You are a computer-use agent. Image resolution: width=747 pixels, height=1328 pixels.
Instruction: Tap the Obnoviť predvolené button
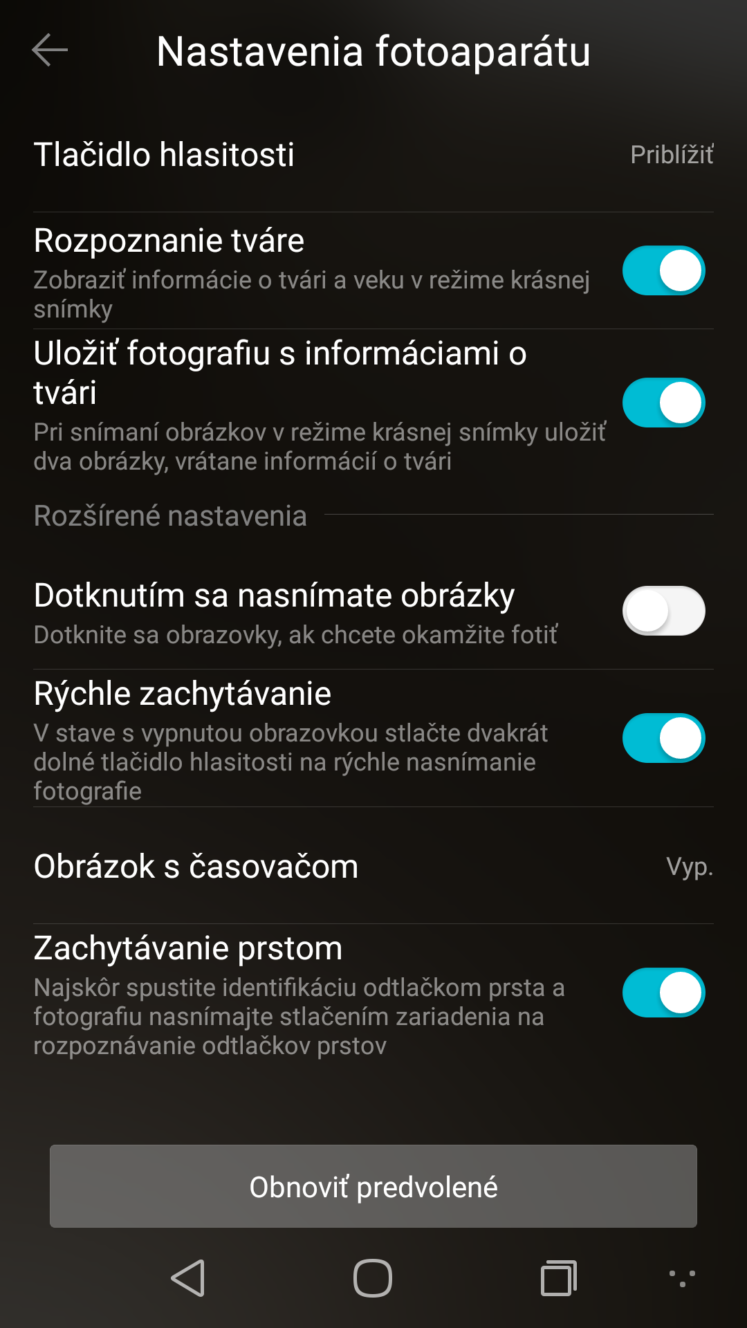(373, 1187)
